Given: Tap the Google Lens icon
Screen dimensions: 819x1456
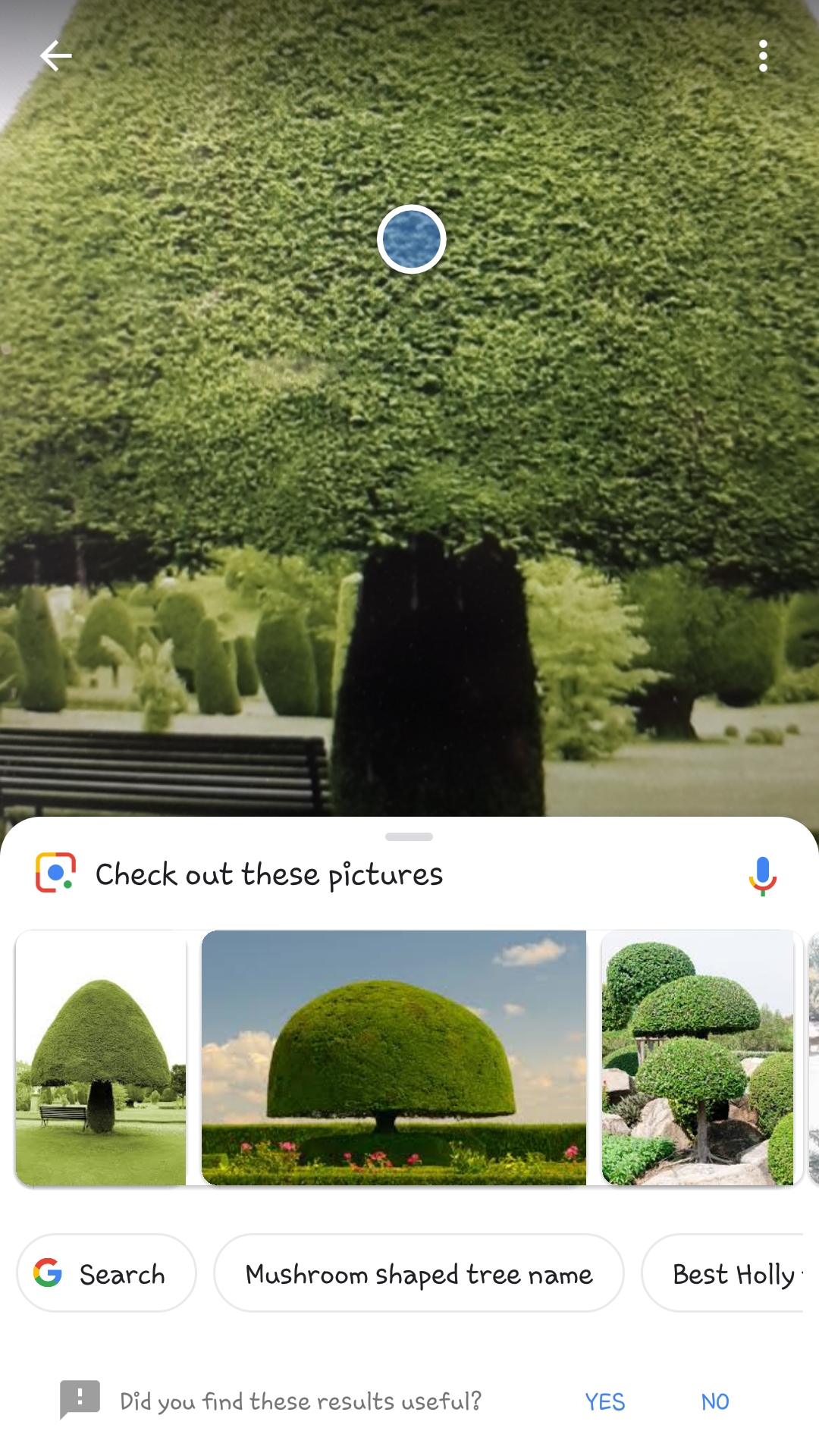Looking at the screenshot, I should (55, 873).
